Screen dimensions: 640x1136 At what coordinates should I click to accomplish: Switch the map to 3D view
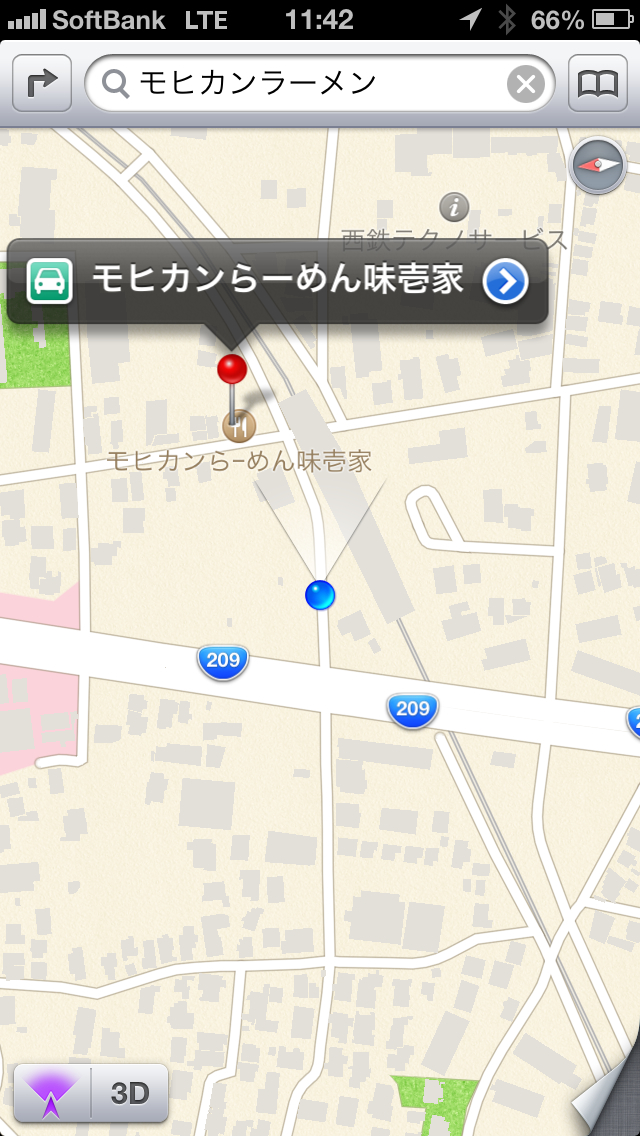130,1094
